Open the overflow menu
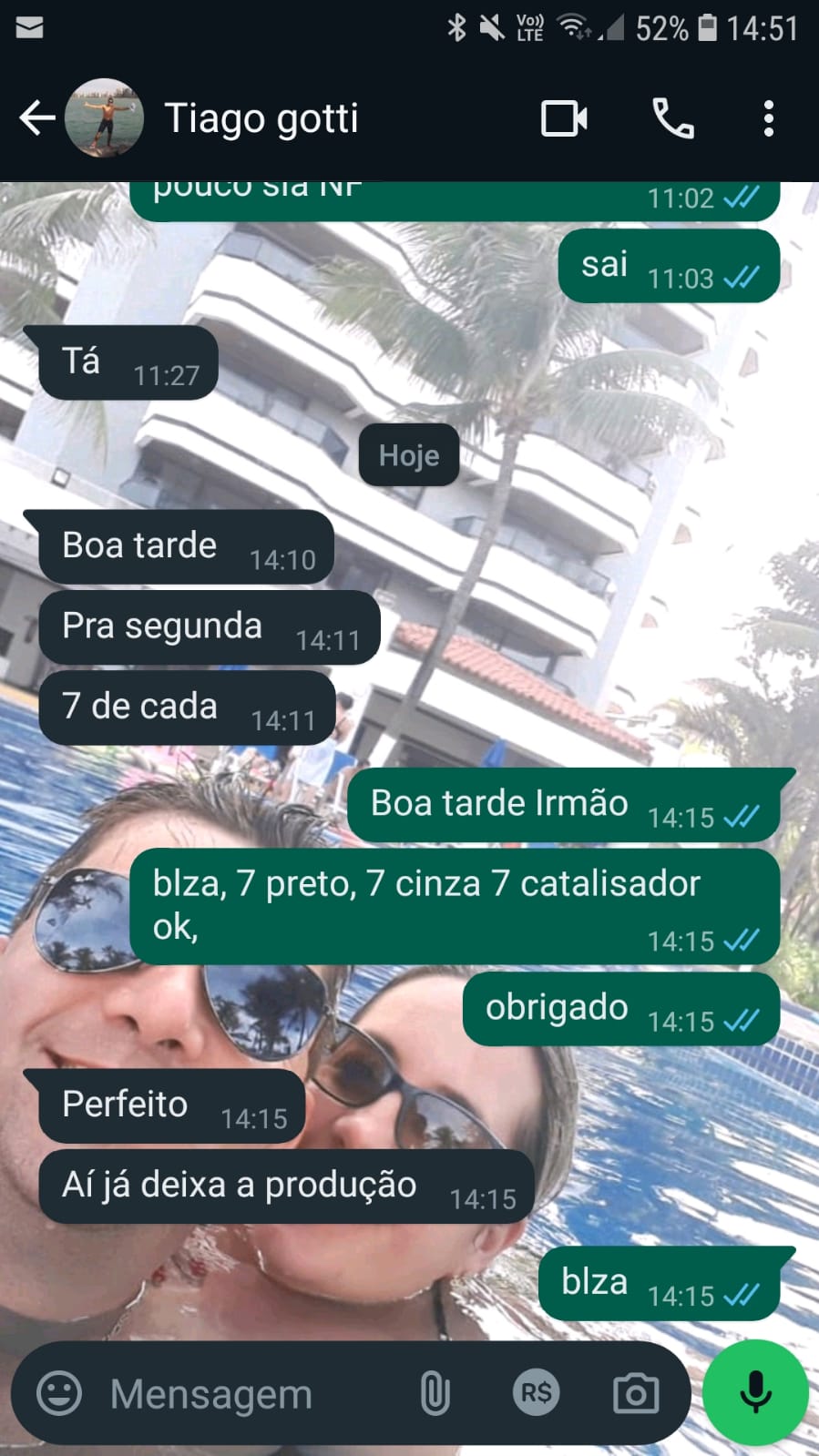The width and height of the screenshot is (819, 1456). pyautogui.click(x=768, y=118)
